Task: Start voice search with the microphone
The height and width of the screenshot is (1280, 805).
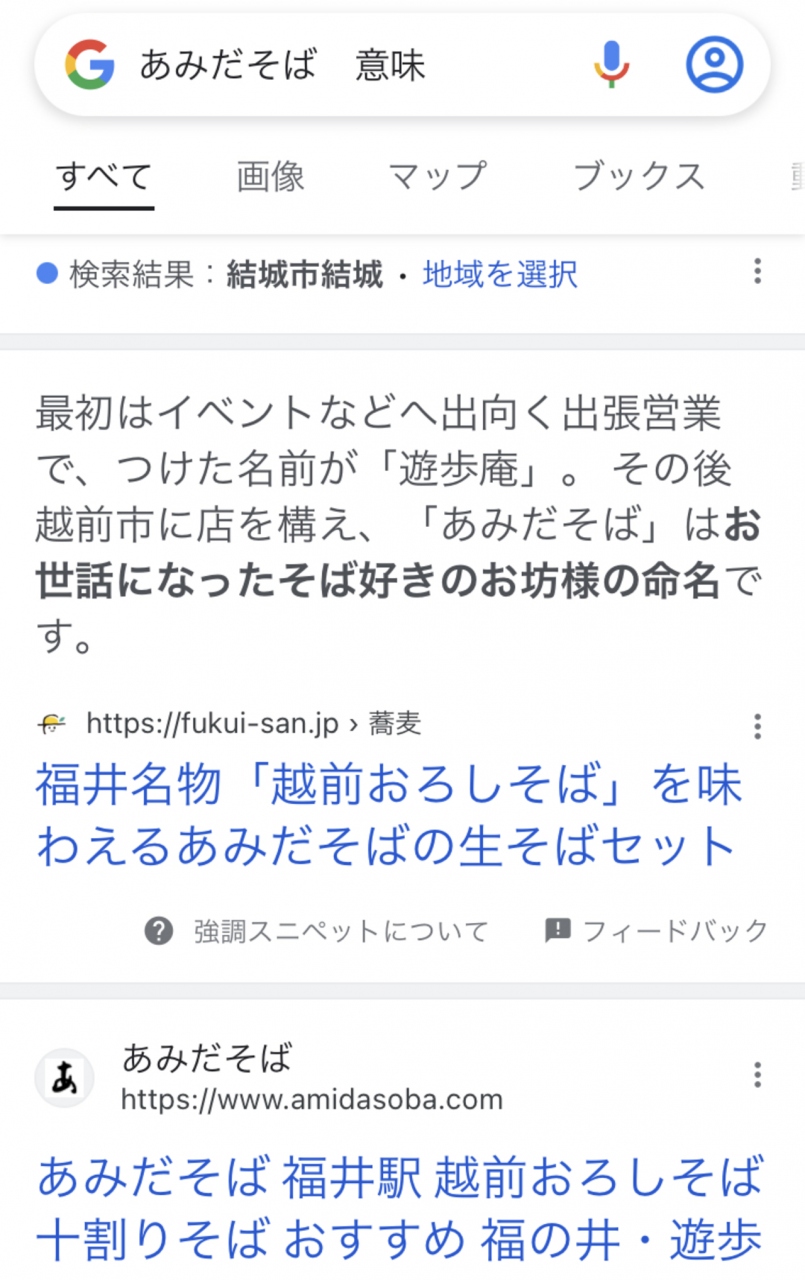Action: (x=611, y=65)
